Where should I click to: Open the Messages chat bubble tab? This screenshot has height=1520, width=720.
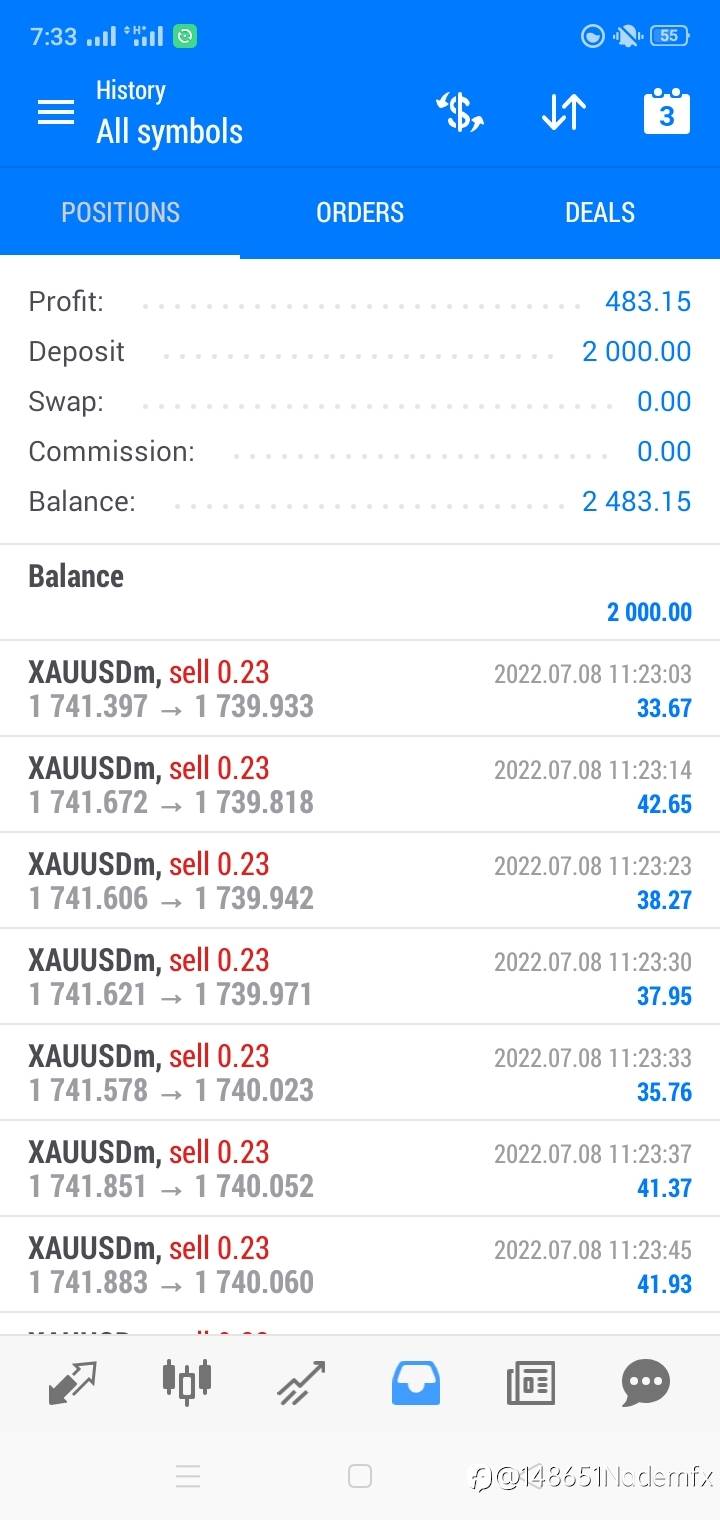pos(645,1383)
